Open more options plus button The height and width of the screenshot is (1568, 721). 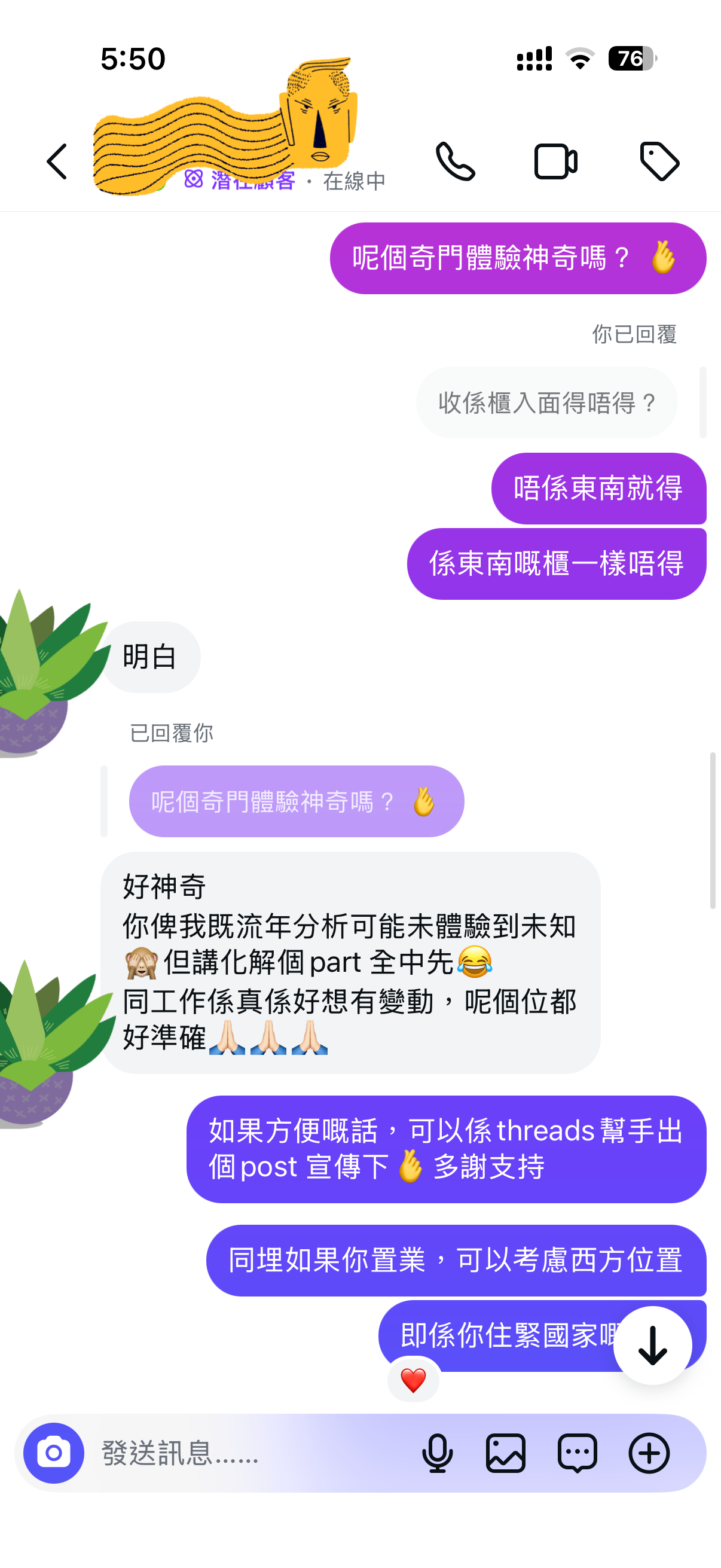649,1453
